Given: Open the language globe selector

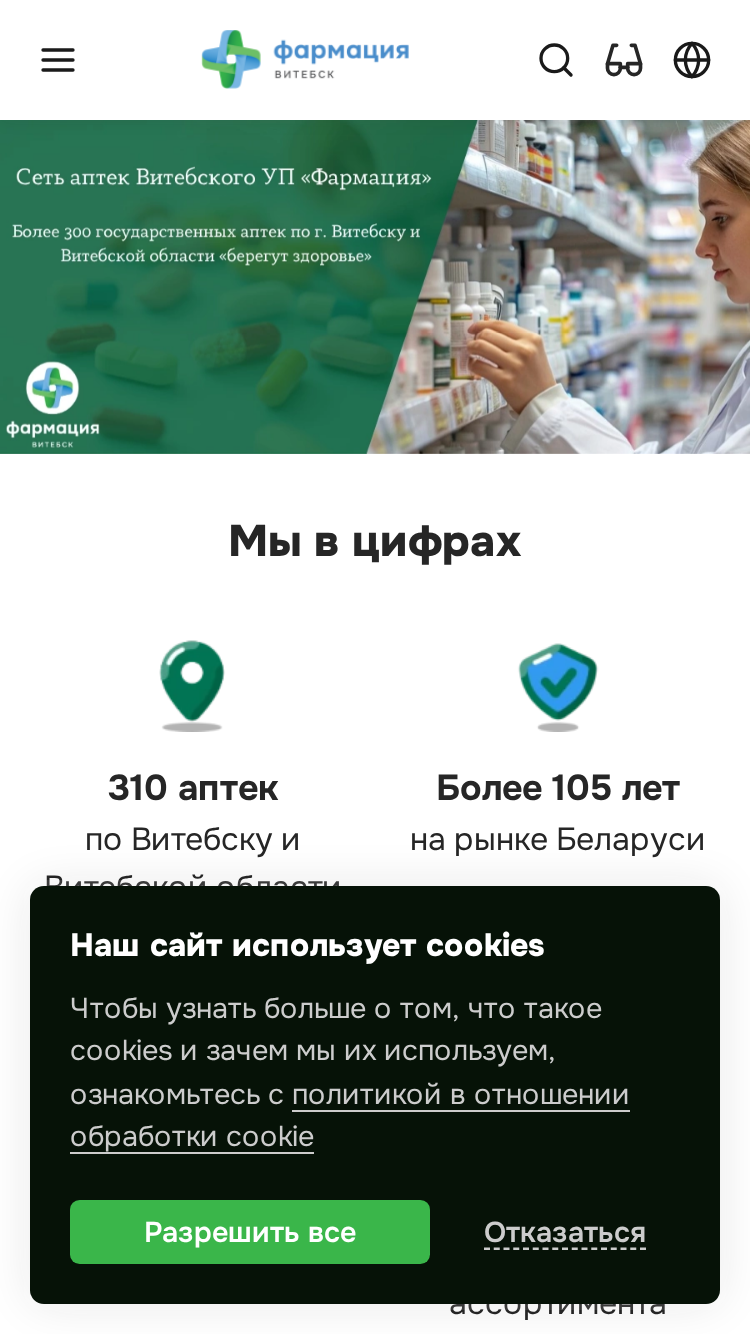Looking at the screenshot, I should coord(692,60).
